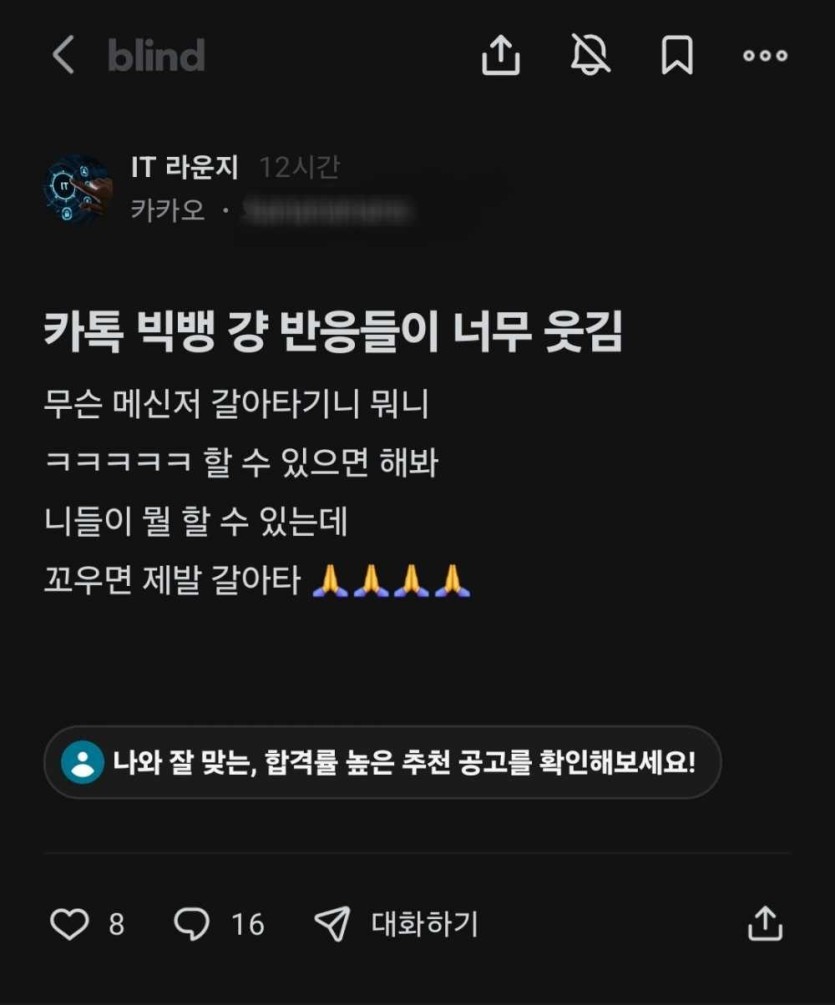
Task: Share this post from the top bar
Action: point(501,55)
